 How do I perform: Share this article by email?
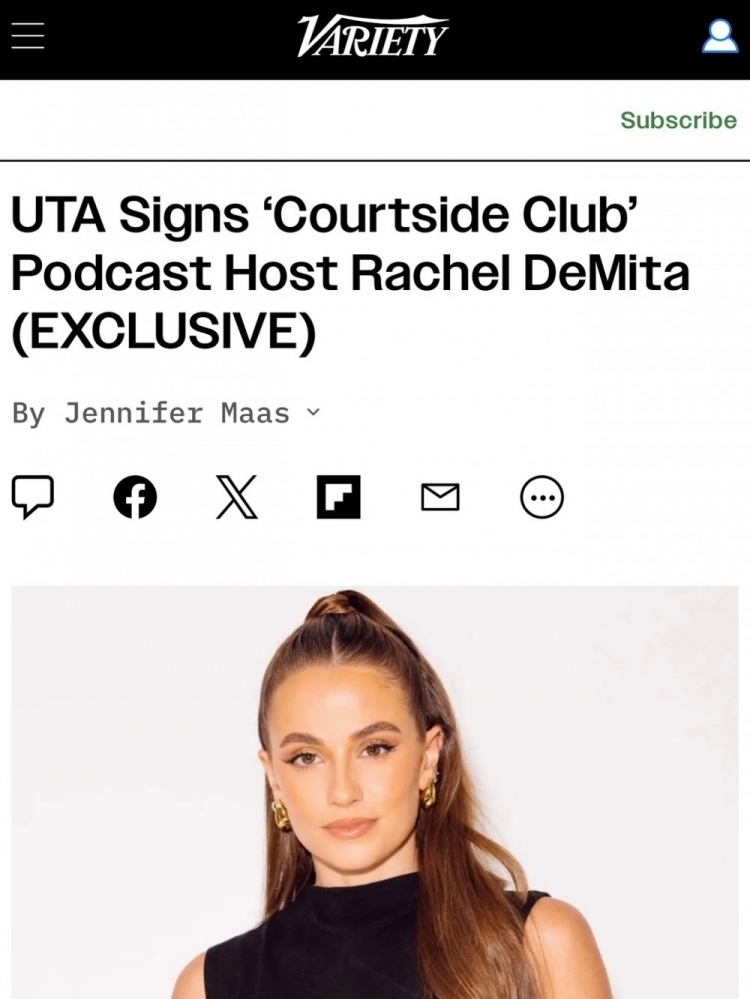coord(440,497)
